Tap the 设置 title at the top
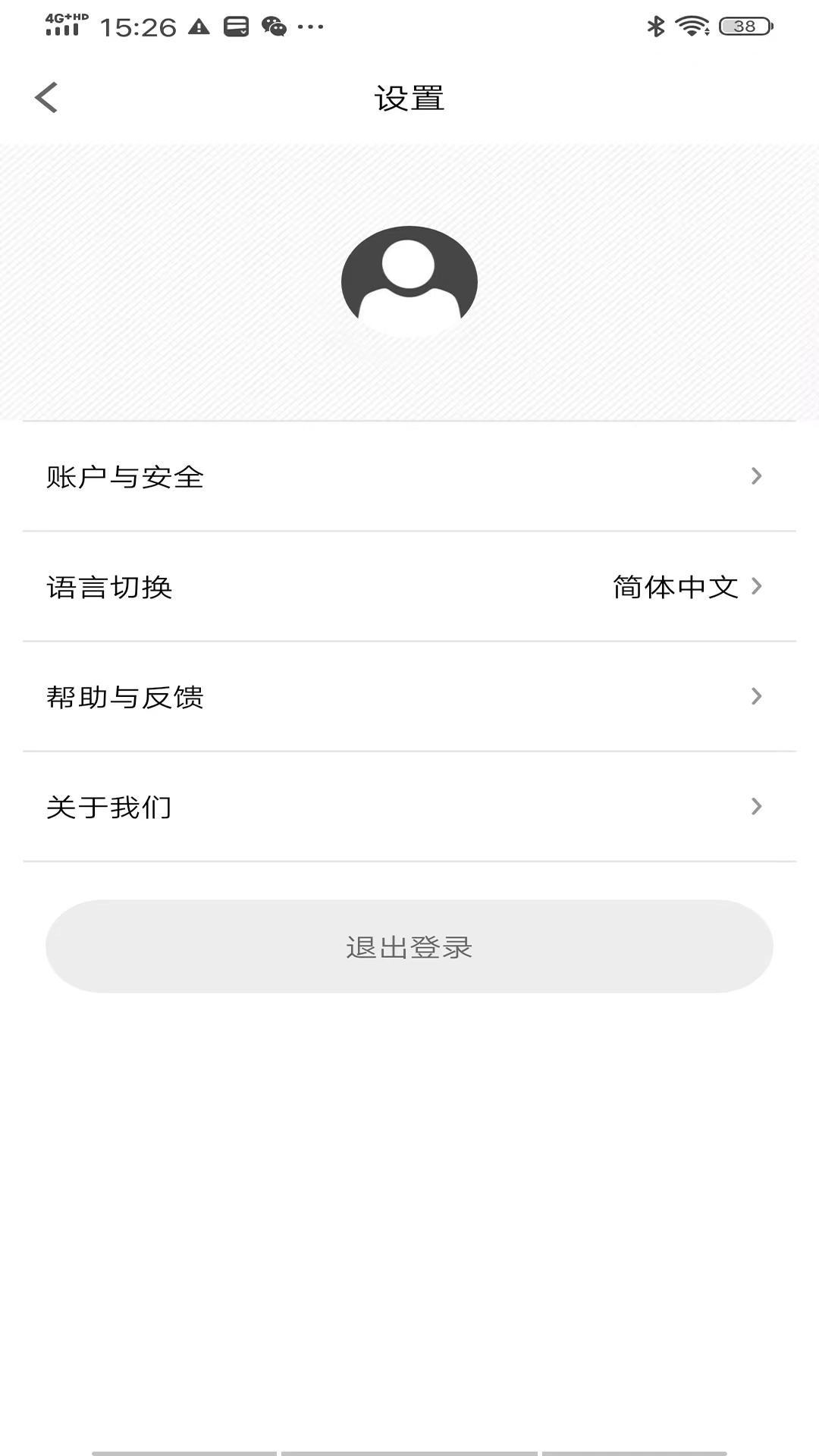 click(409, 97)
